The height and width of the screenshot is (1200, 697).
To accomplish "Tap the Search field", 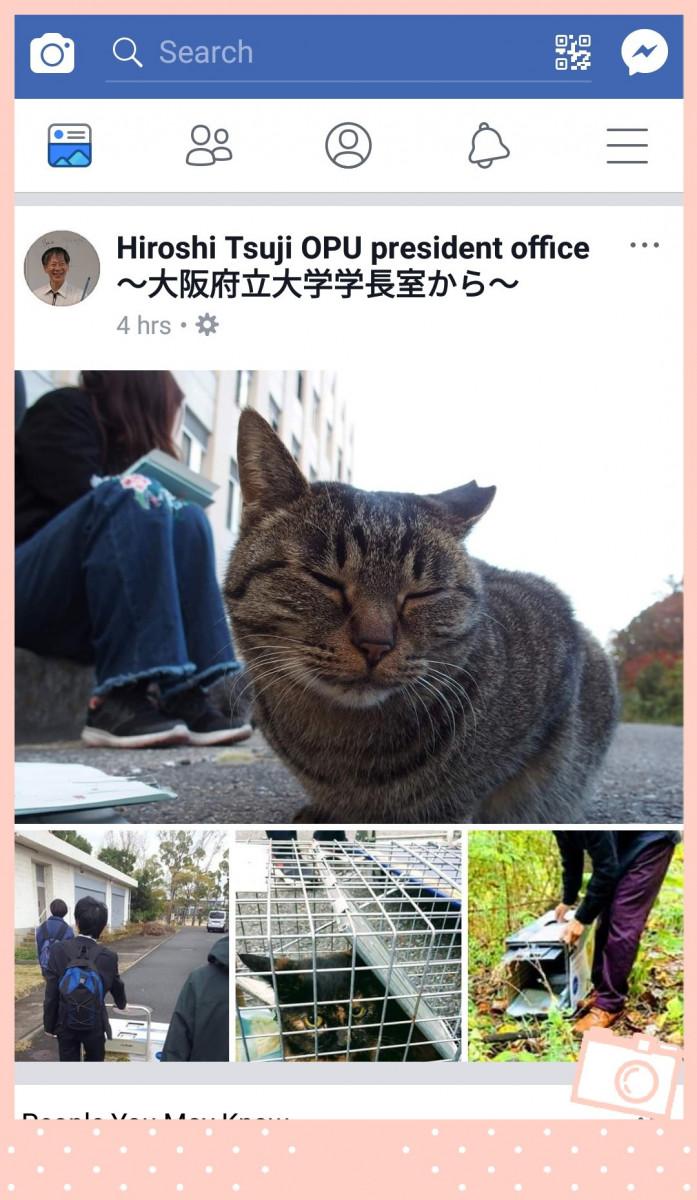I will click(x=330, y=52).
